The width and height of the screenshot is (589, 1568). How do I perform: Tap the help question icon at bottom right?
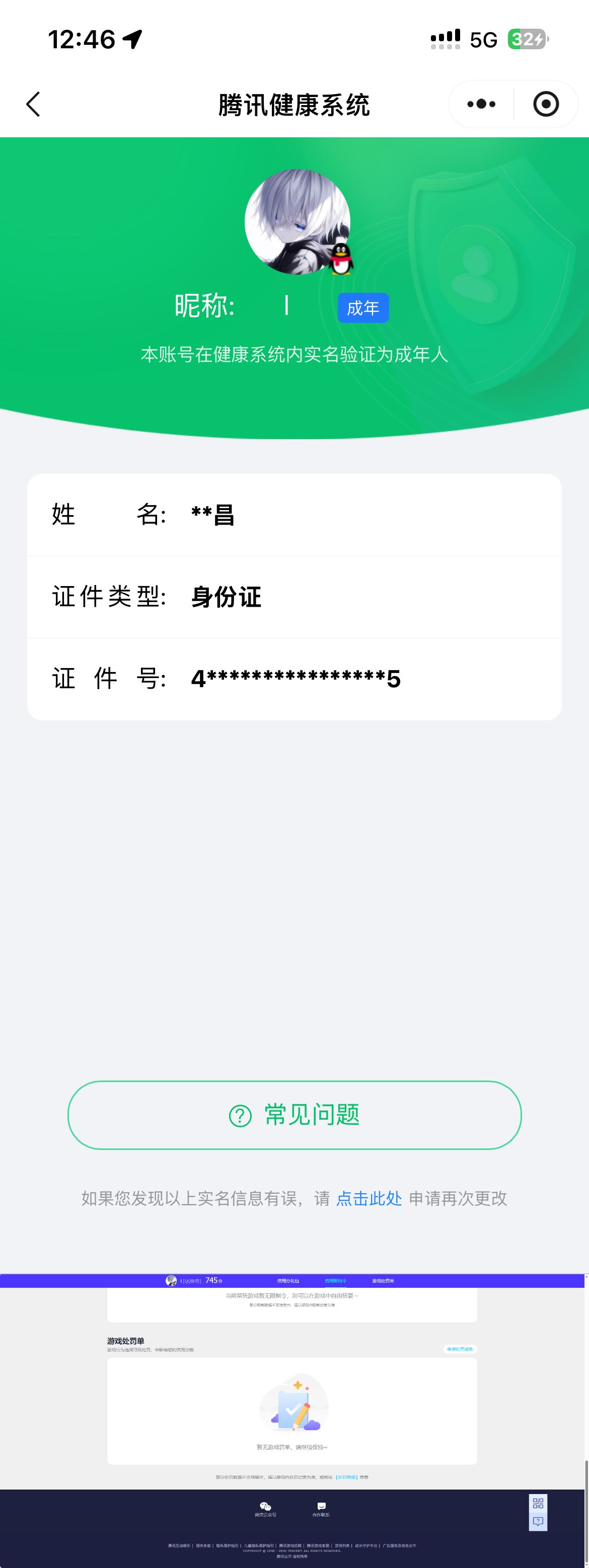coord(538,1521)
